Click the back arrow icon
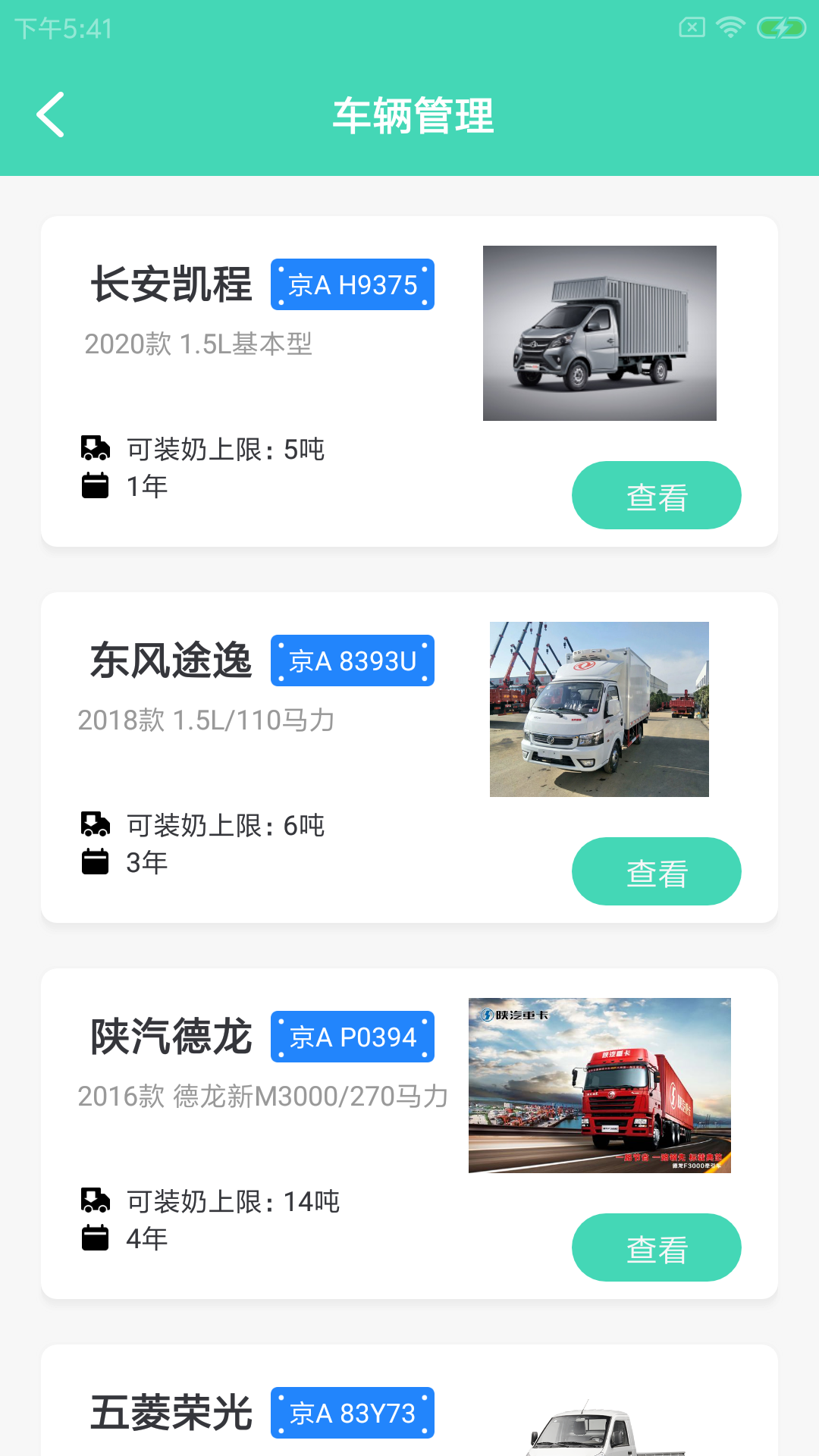Image resolution: width=819 pixels, height=1456 pixels. point(50,115)
